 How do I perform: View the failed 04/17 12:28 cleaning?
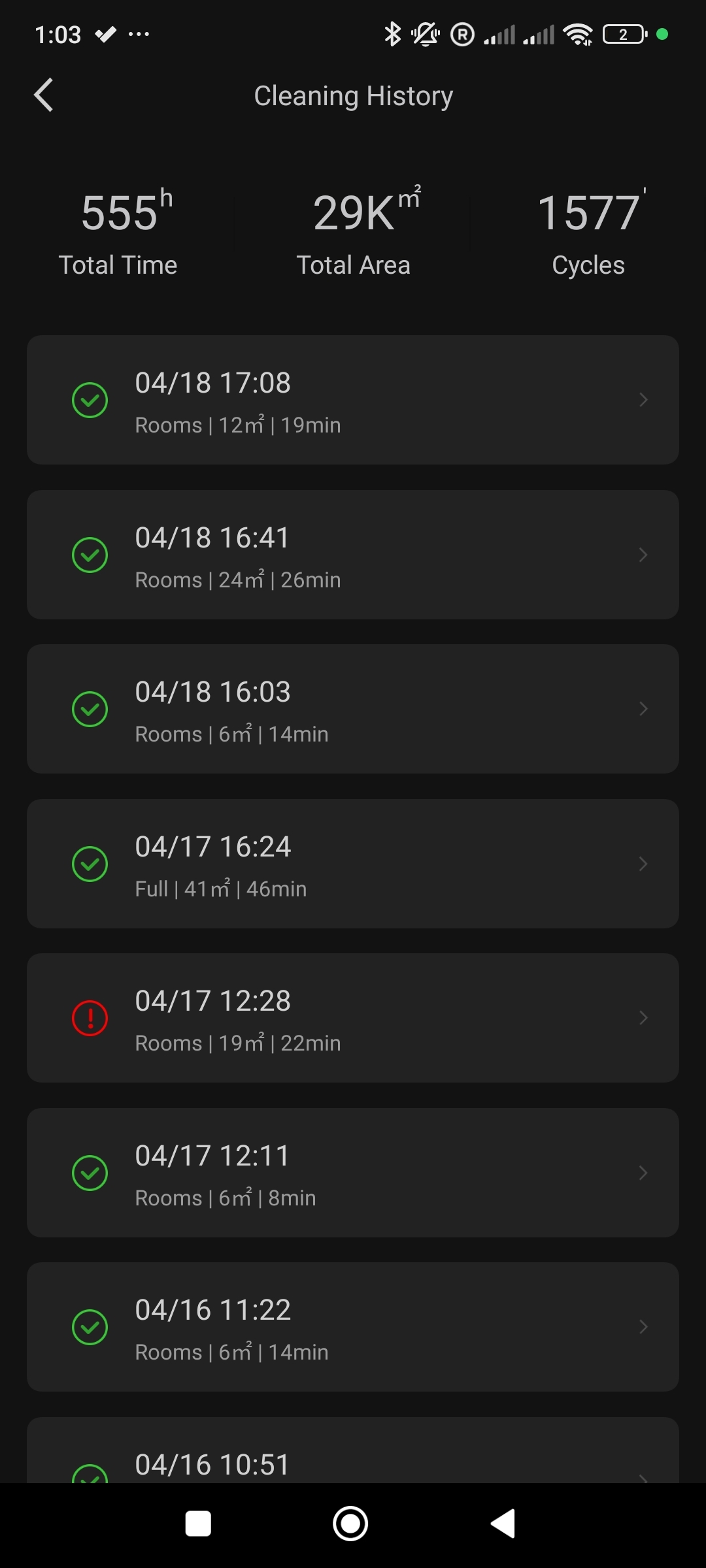coord(353,1018)
